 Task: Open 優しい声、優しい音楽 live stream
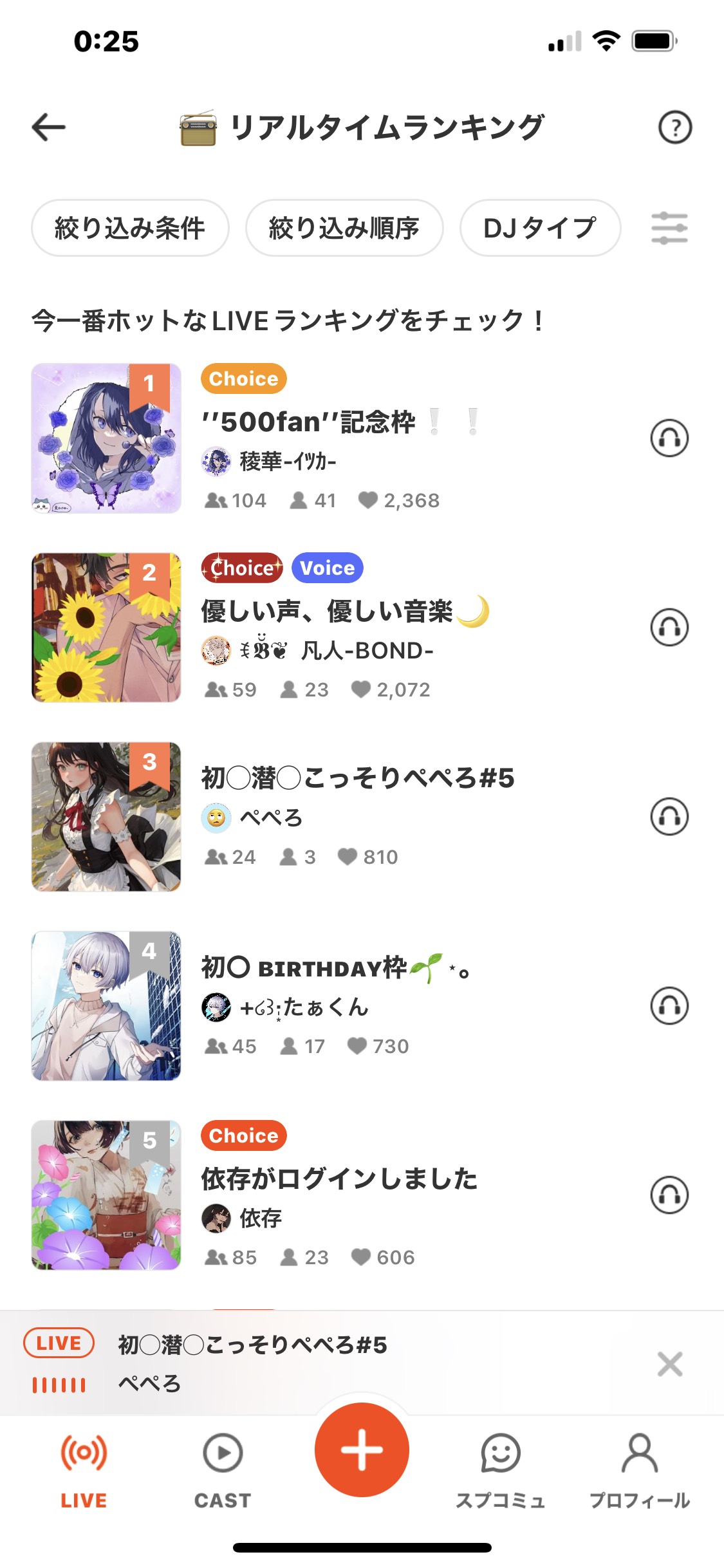point(328,611)
